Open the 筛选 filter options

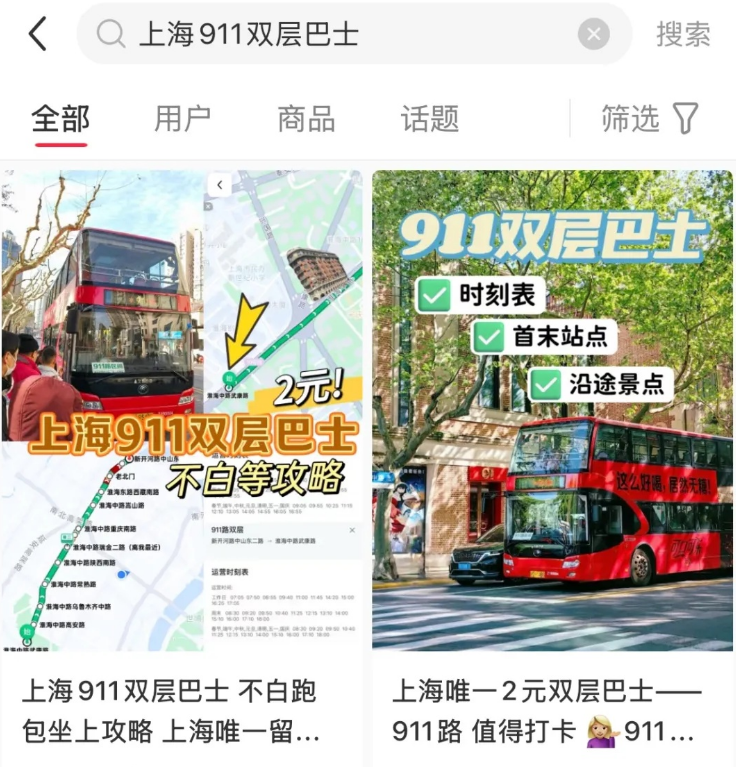[x=650, y=119]
